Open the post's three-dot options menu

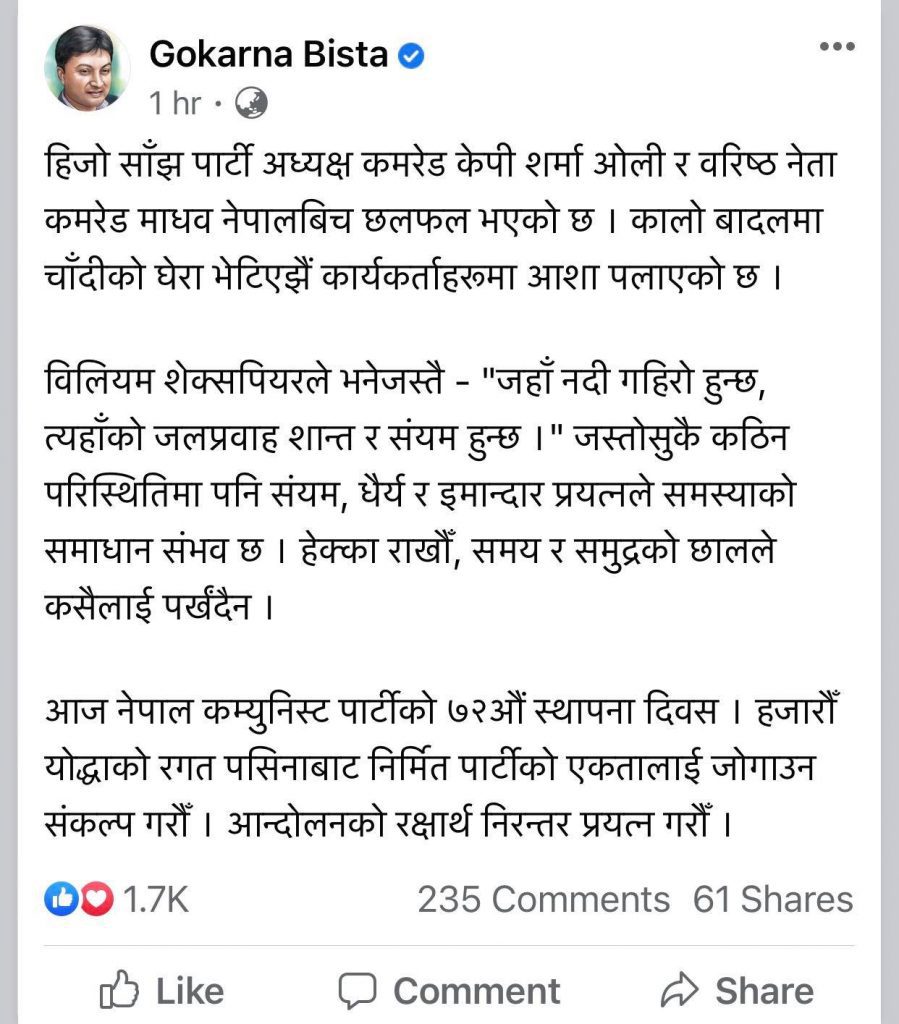(836, 47)
